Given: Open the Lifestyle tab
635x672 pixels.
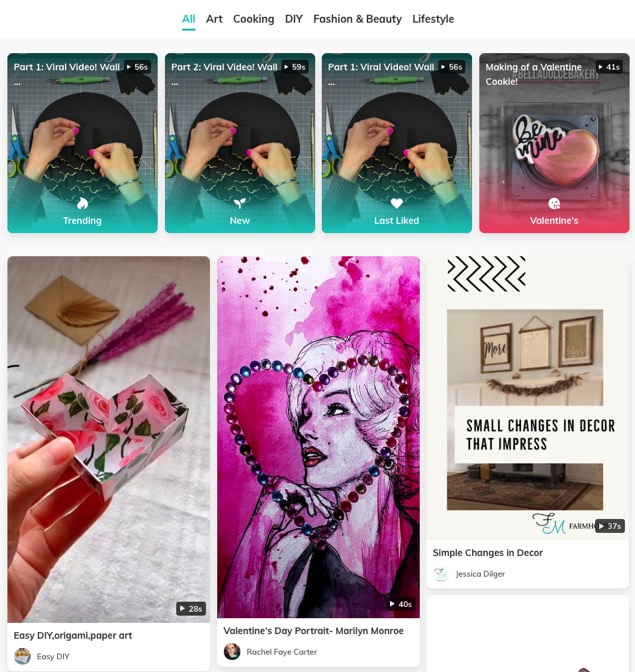Looking at the screenshot, I should (x=433, y=19).
